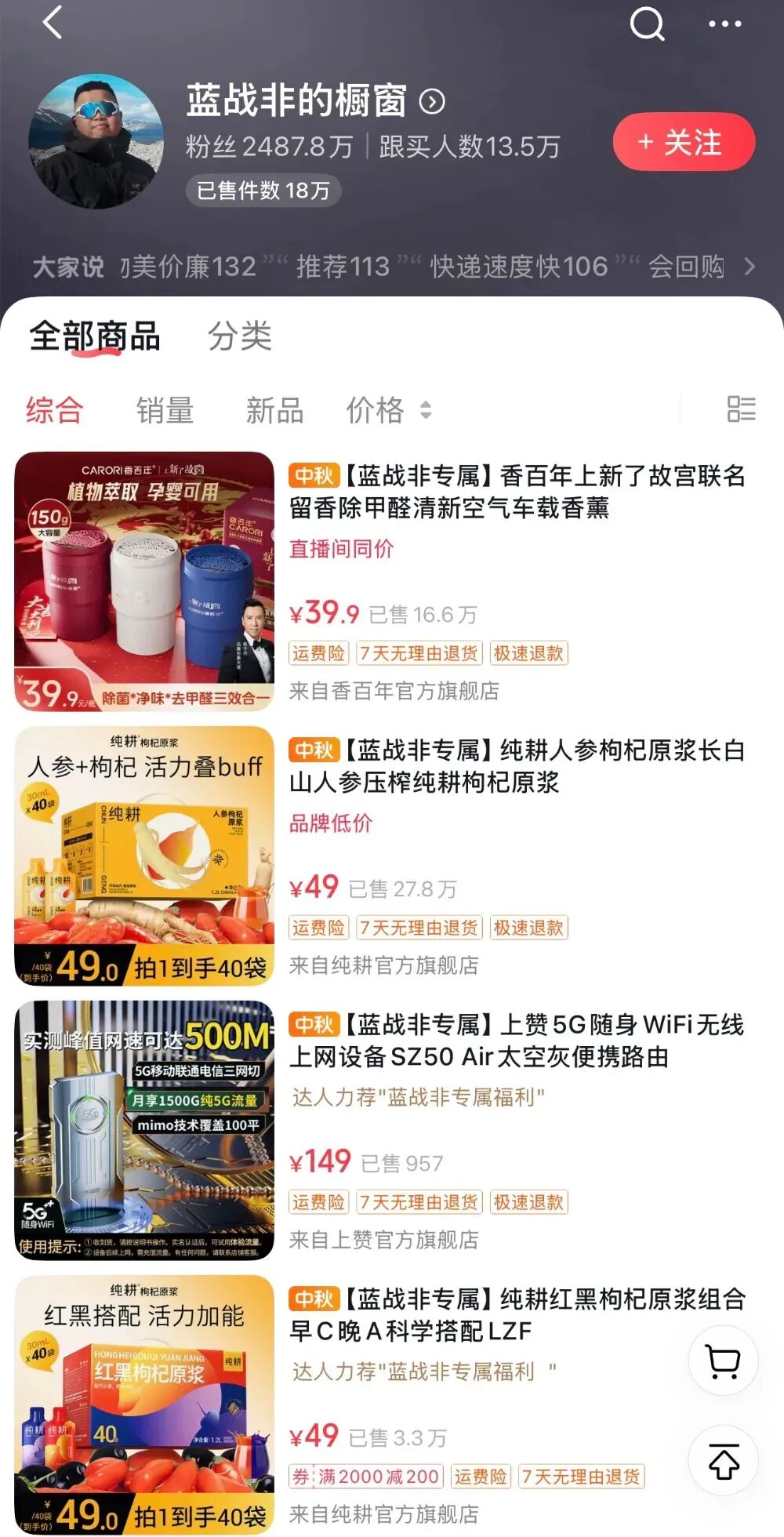Sort by 综合 ranking
The width and height of the screenshot is (784, 1537).
tap(54, 410)
